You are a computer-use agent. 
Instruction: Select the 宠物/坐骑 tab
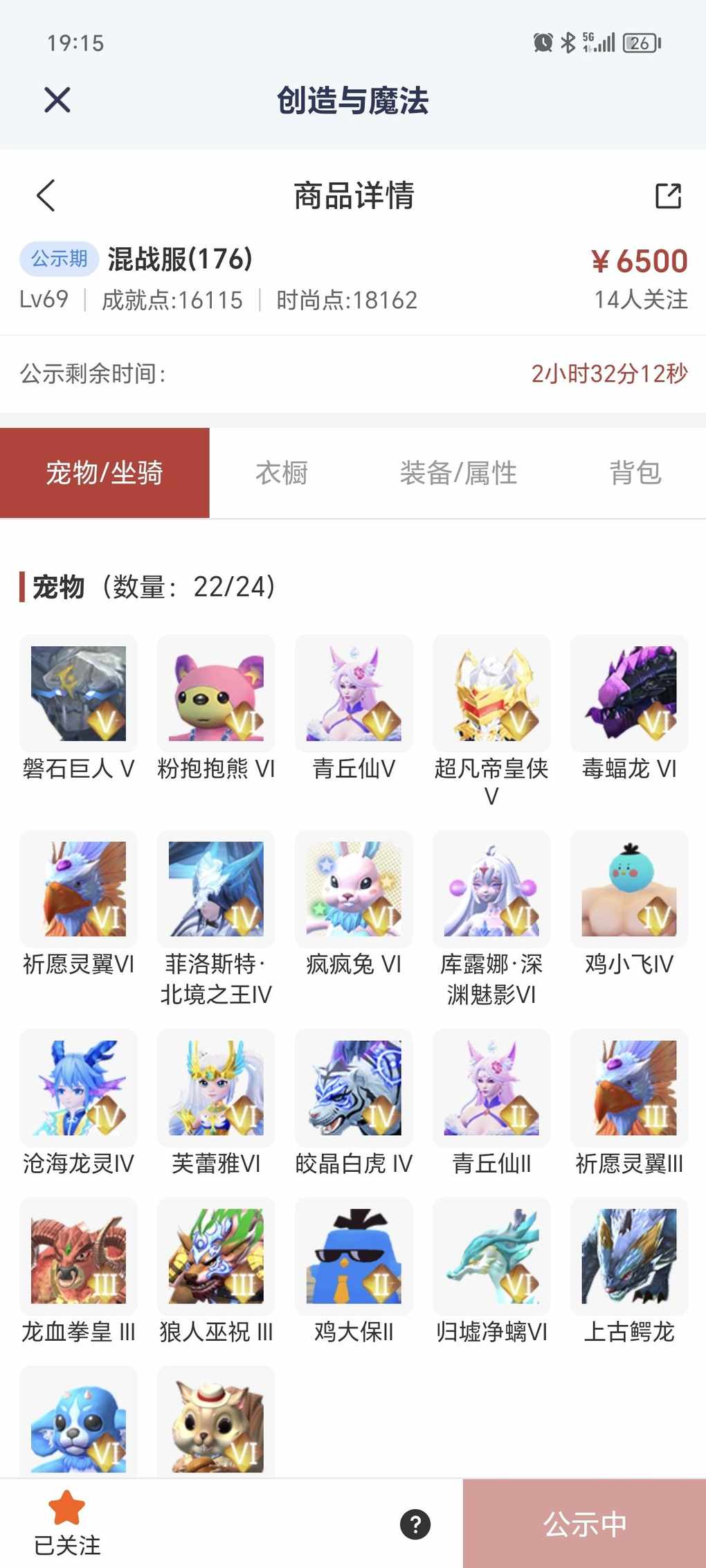click(x=105, y=474)
